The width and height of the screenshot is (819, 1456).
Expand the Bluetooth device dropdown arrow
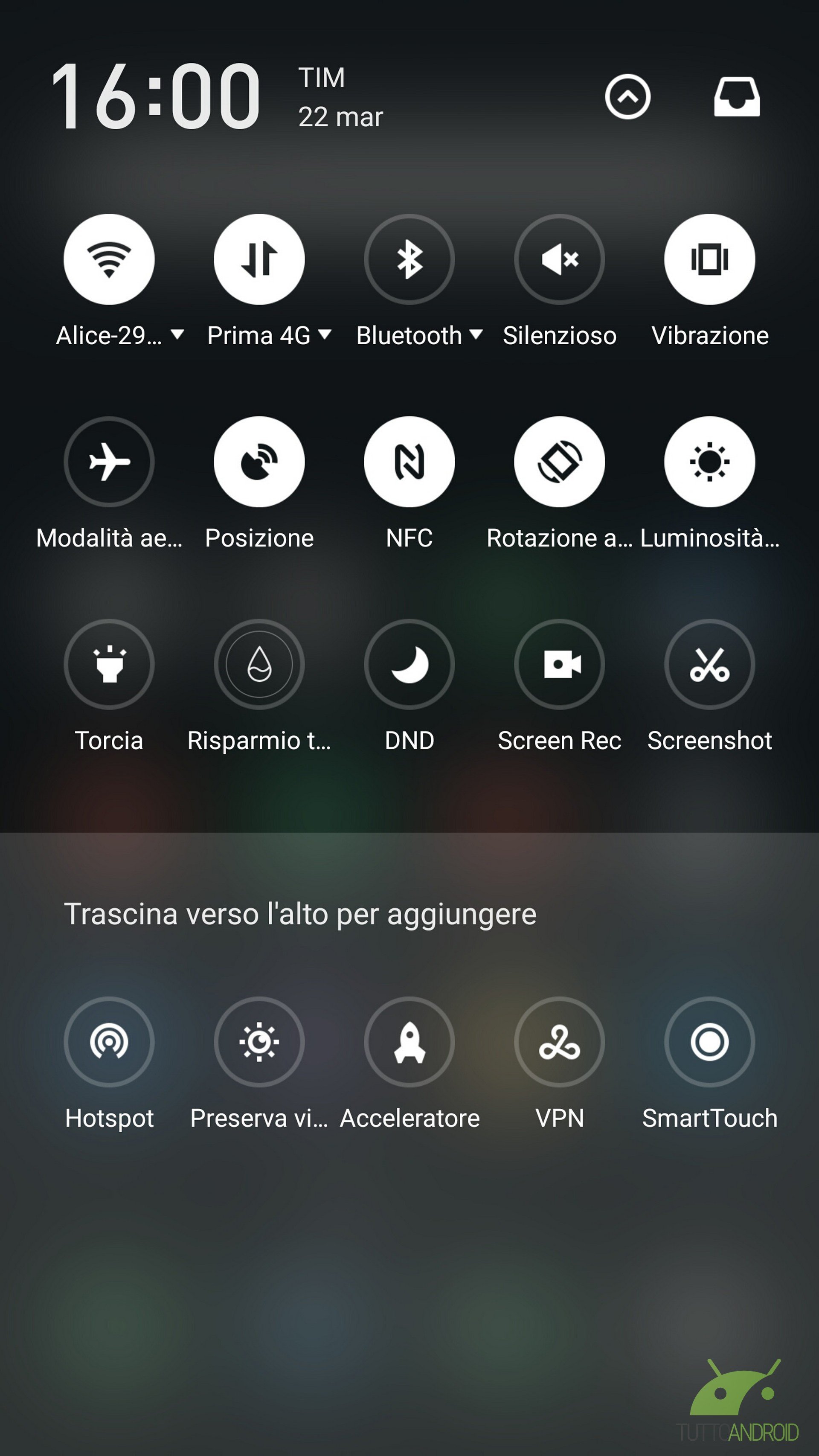pyautogui.click(x=476, y=334)
